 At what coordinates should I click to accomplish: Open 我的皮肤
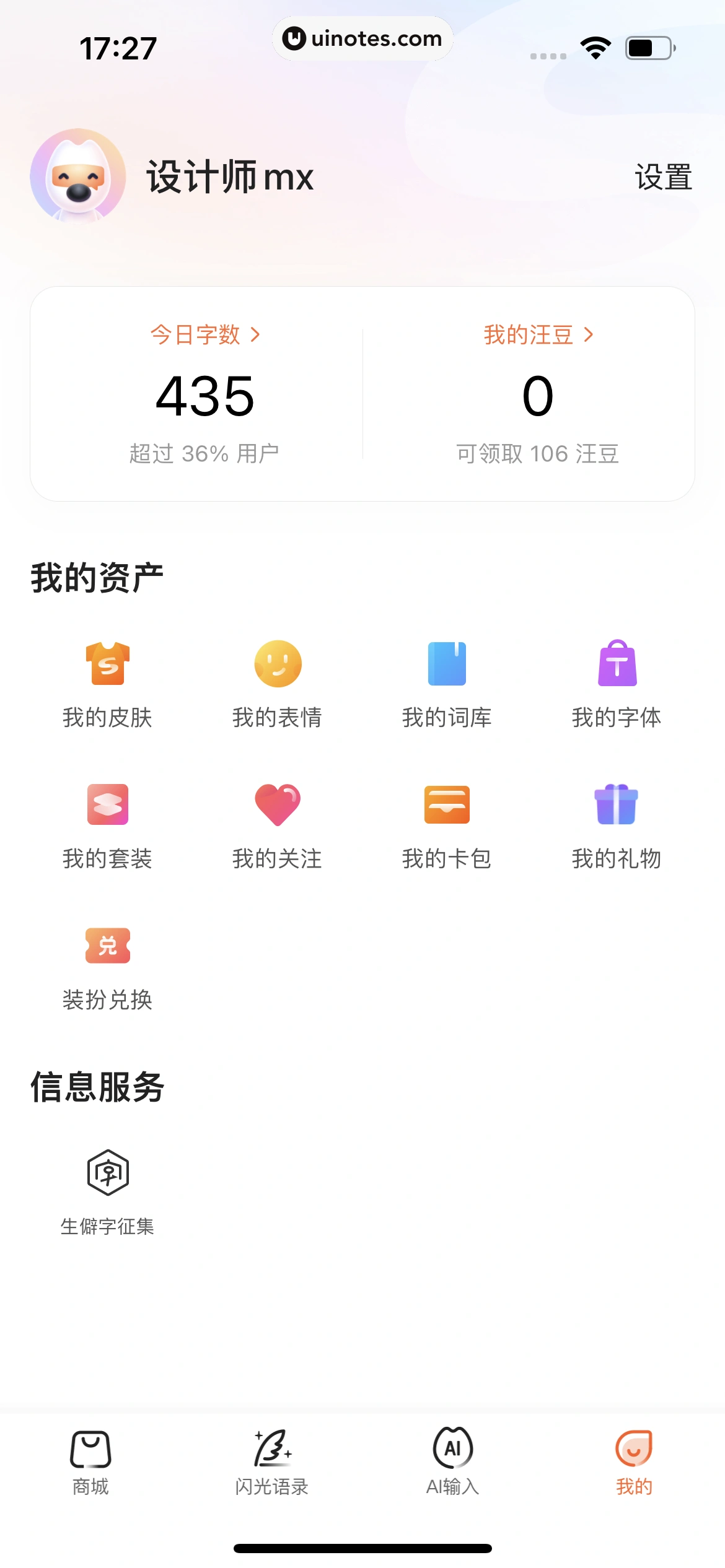coord(108,684)
